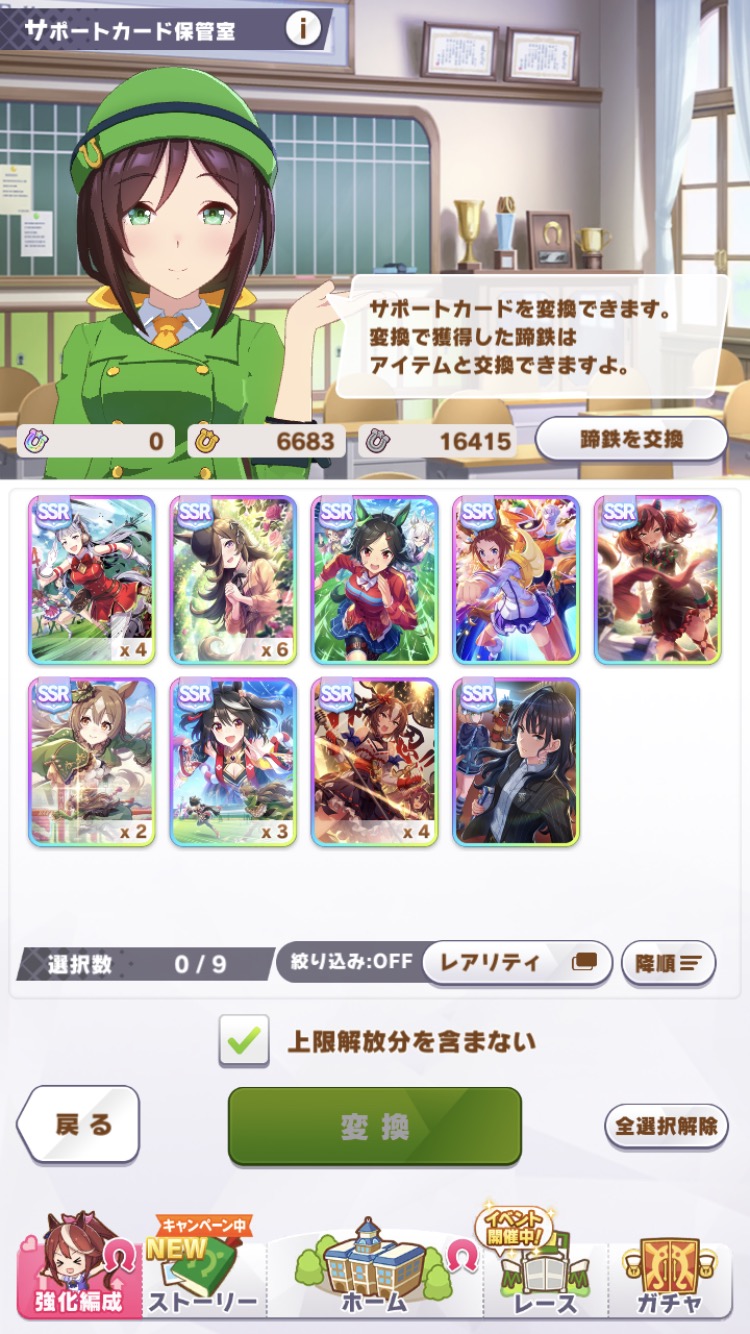Open the ストーリー tab
Viewport: 750px width, 1334px height.
point(203,1270)
